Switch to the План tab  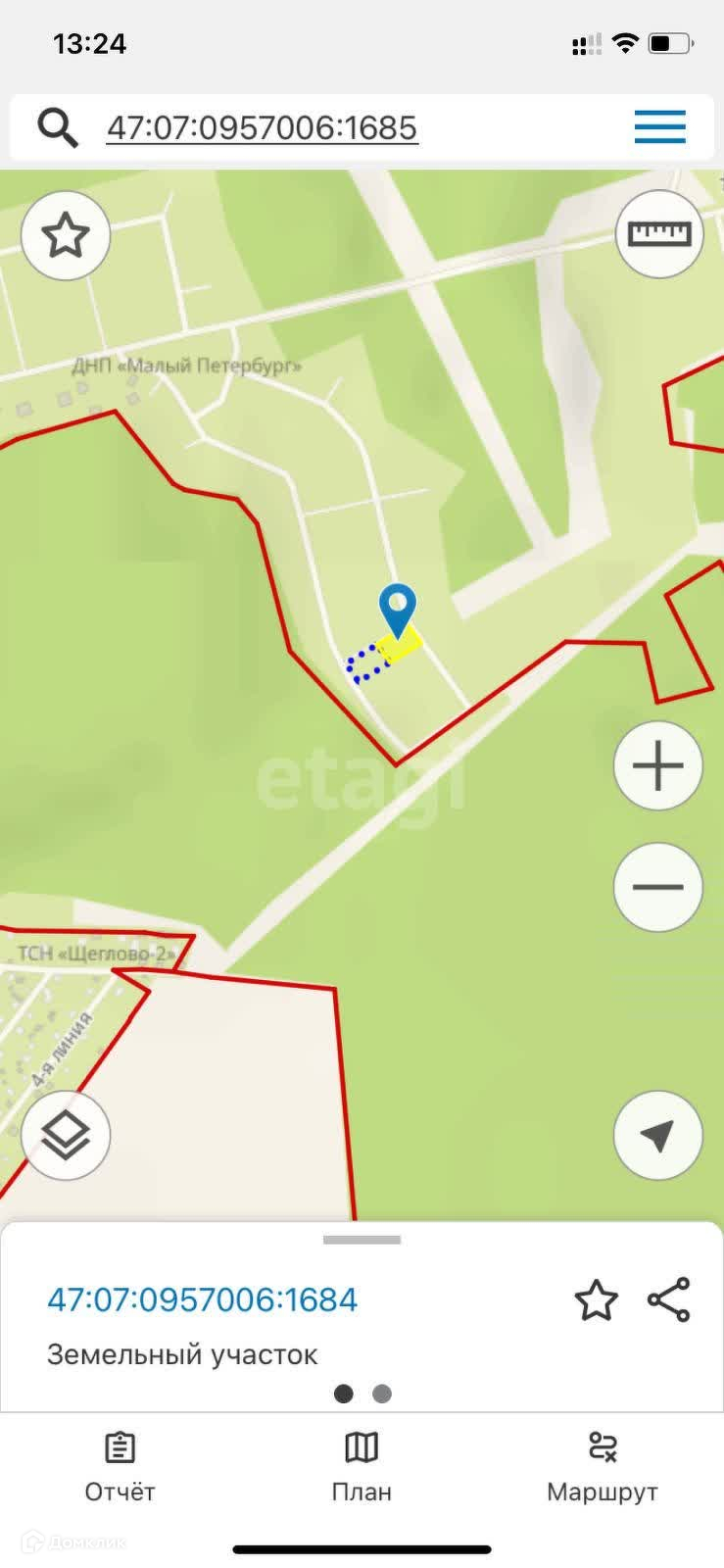click(362, 1466)
